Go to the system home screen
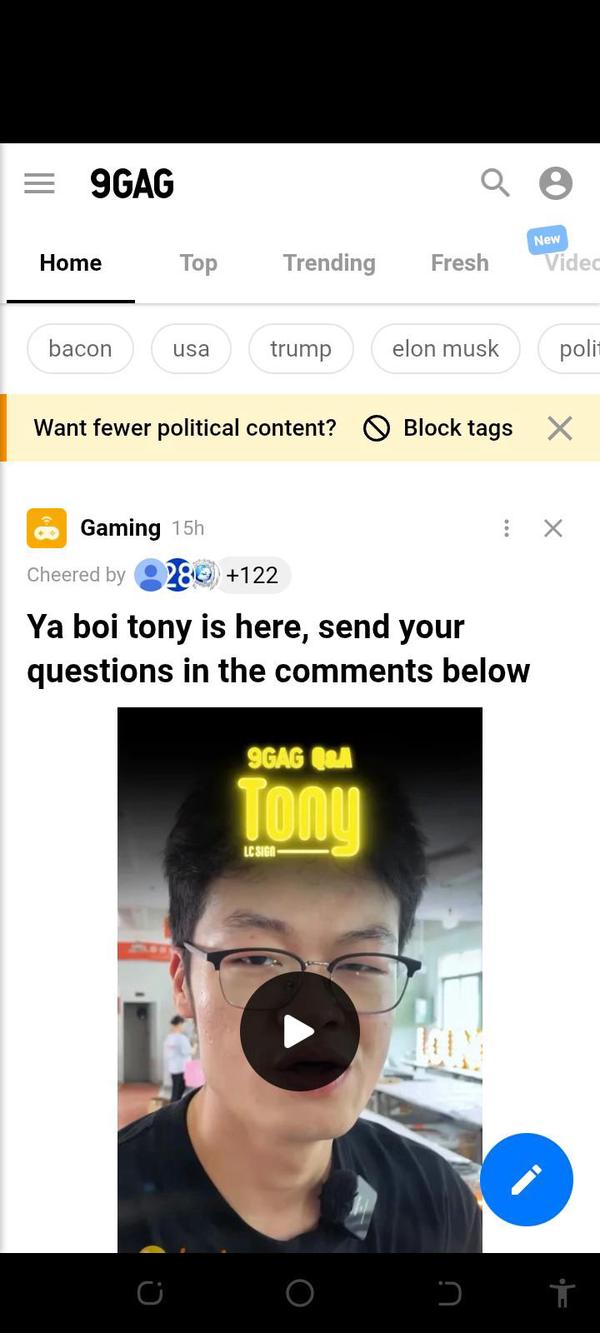This screenshot has height=1333, width=600. point(300,1293)
